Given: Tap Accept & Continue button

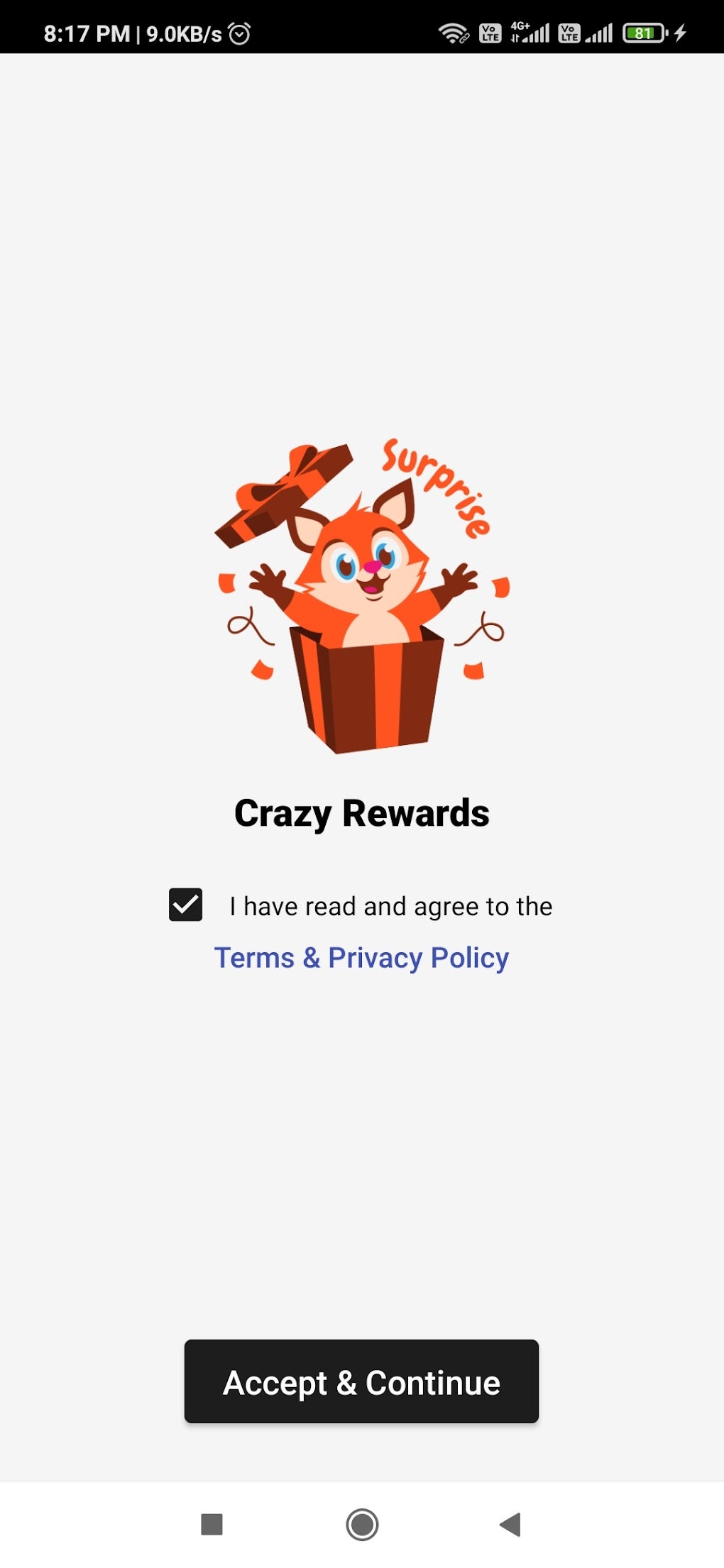Looking at the screenshot, I should [361, 1381].
